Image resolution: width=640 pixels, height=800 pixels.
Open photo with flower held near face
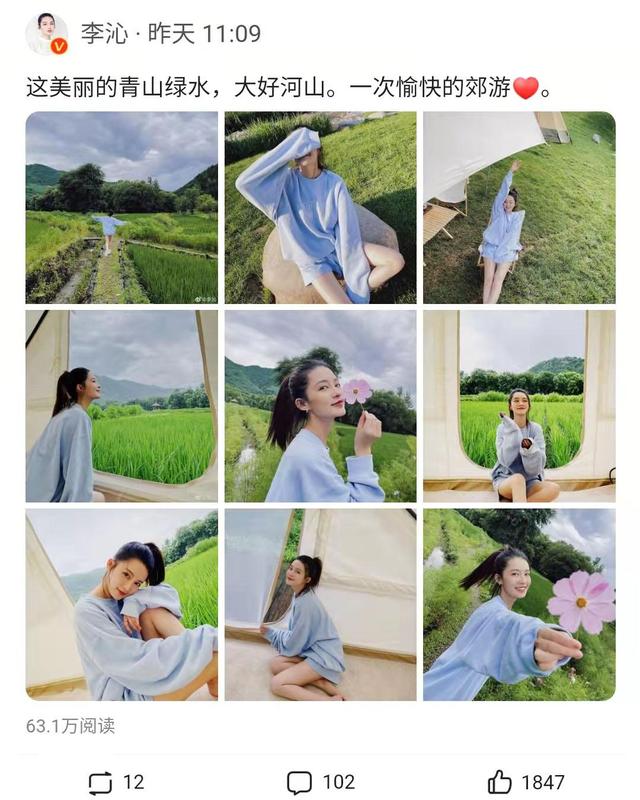click(320, 405)
